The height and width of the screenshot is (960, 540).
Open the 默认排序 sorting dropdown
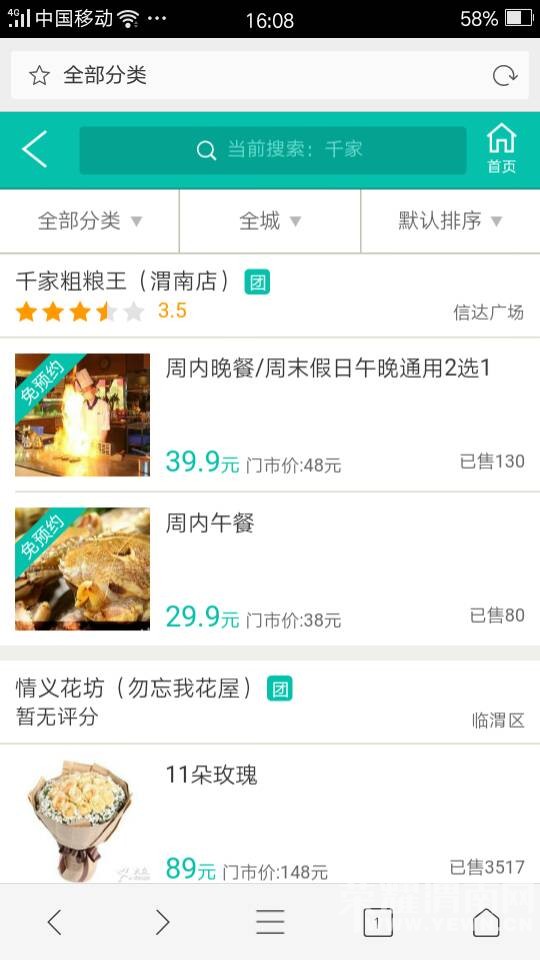pyautogui.click(x=451, y=221)
